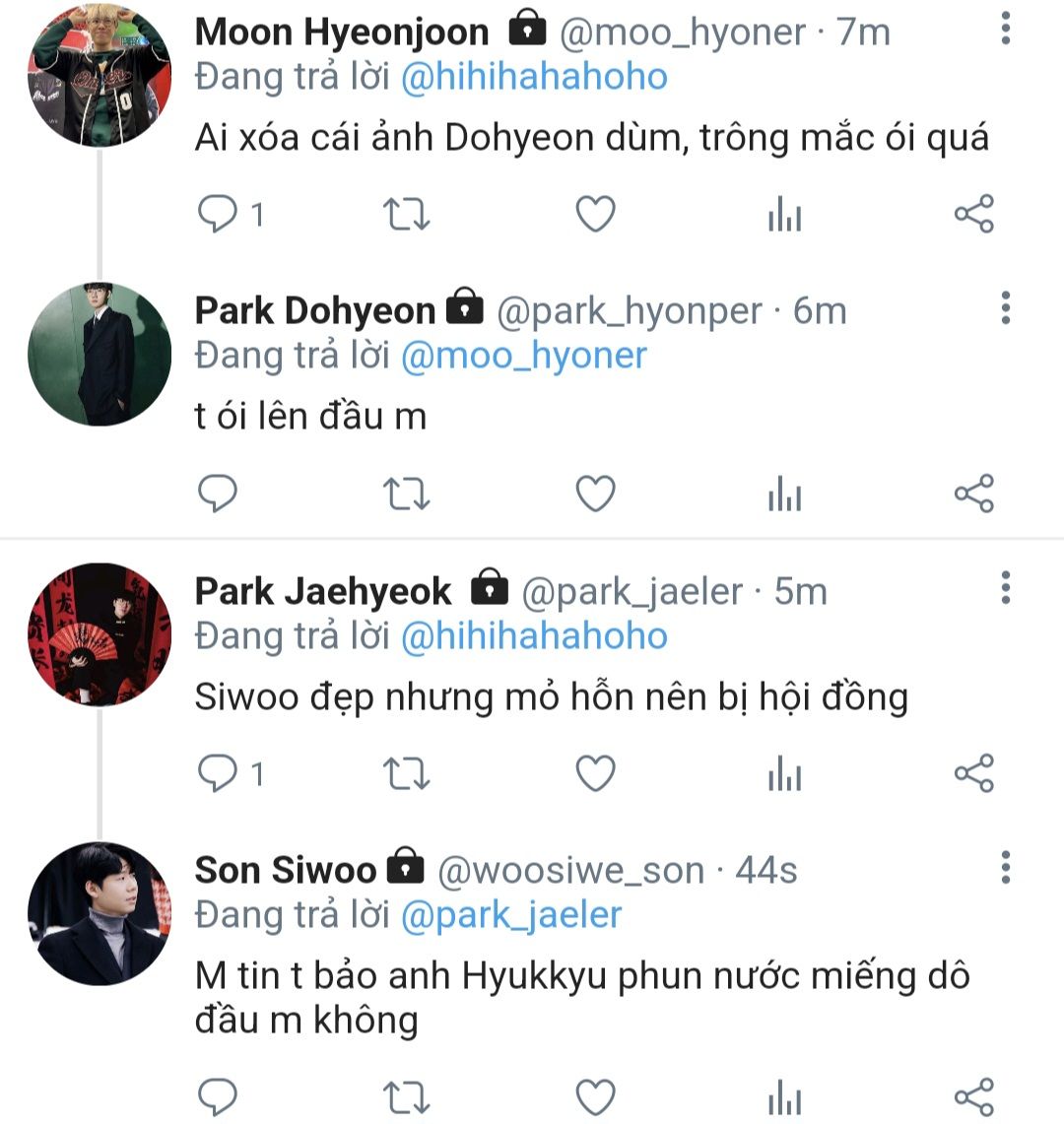The width and height of the screenshot is (1064, 1124).
Task: Reply to Park Jaehyeok's tweet
Action: (218, 773)
